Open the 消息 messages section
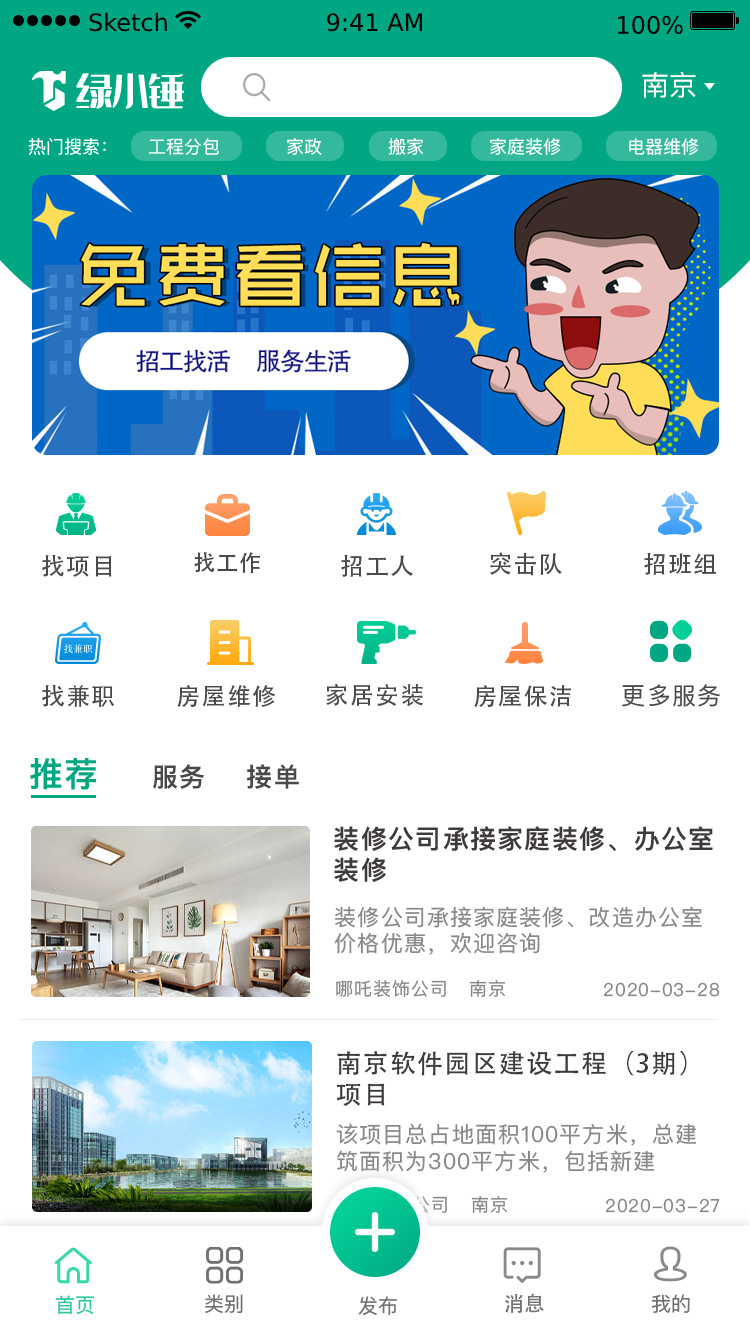The height and width of the screenshot is (1334, 750). pos(522,1277)
